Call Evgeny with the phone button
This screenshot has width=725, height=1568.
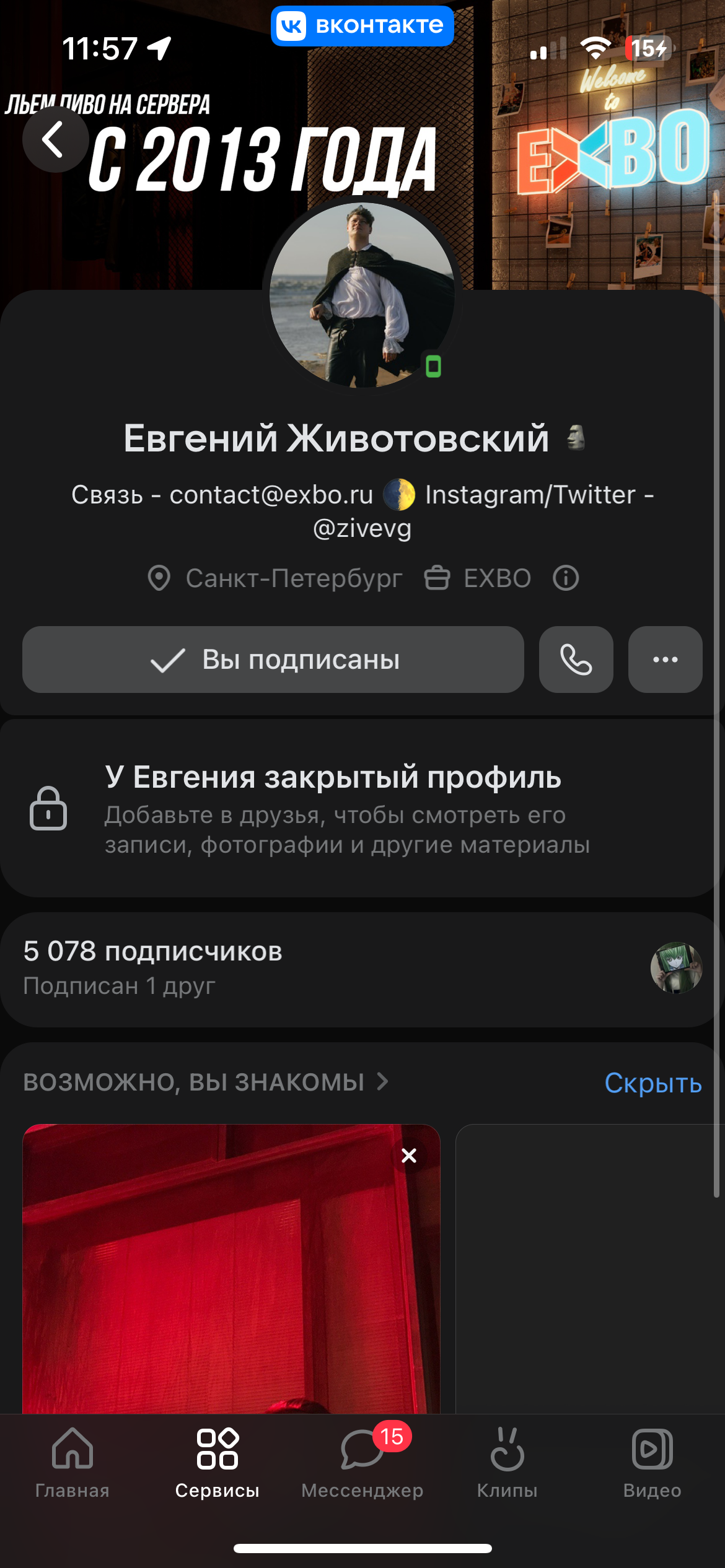[576, 660]
